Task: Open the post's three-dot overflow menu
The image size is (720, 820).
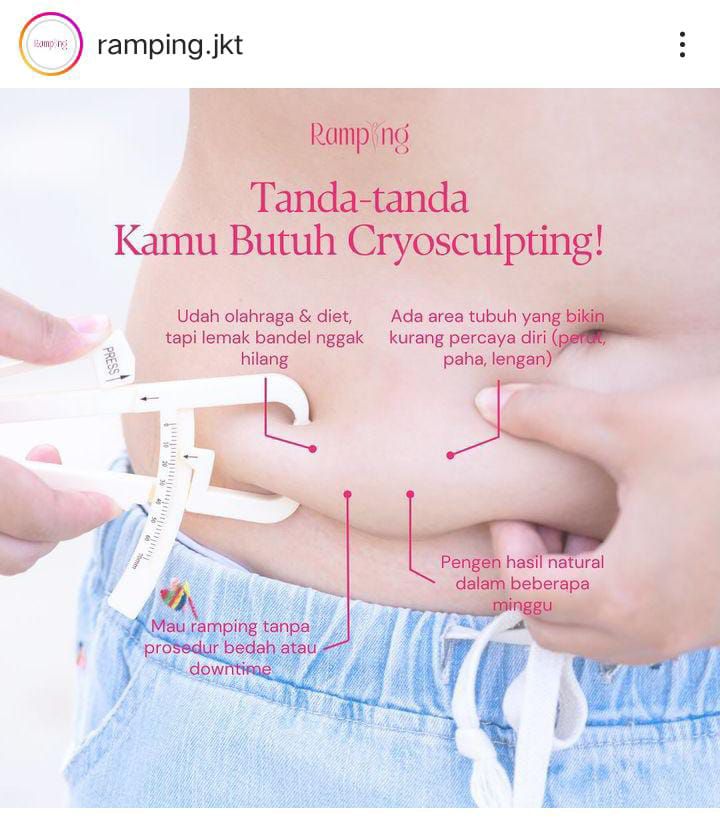Action: tap(682, 45)
